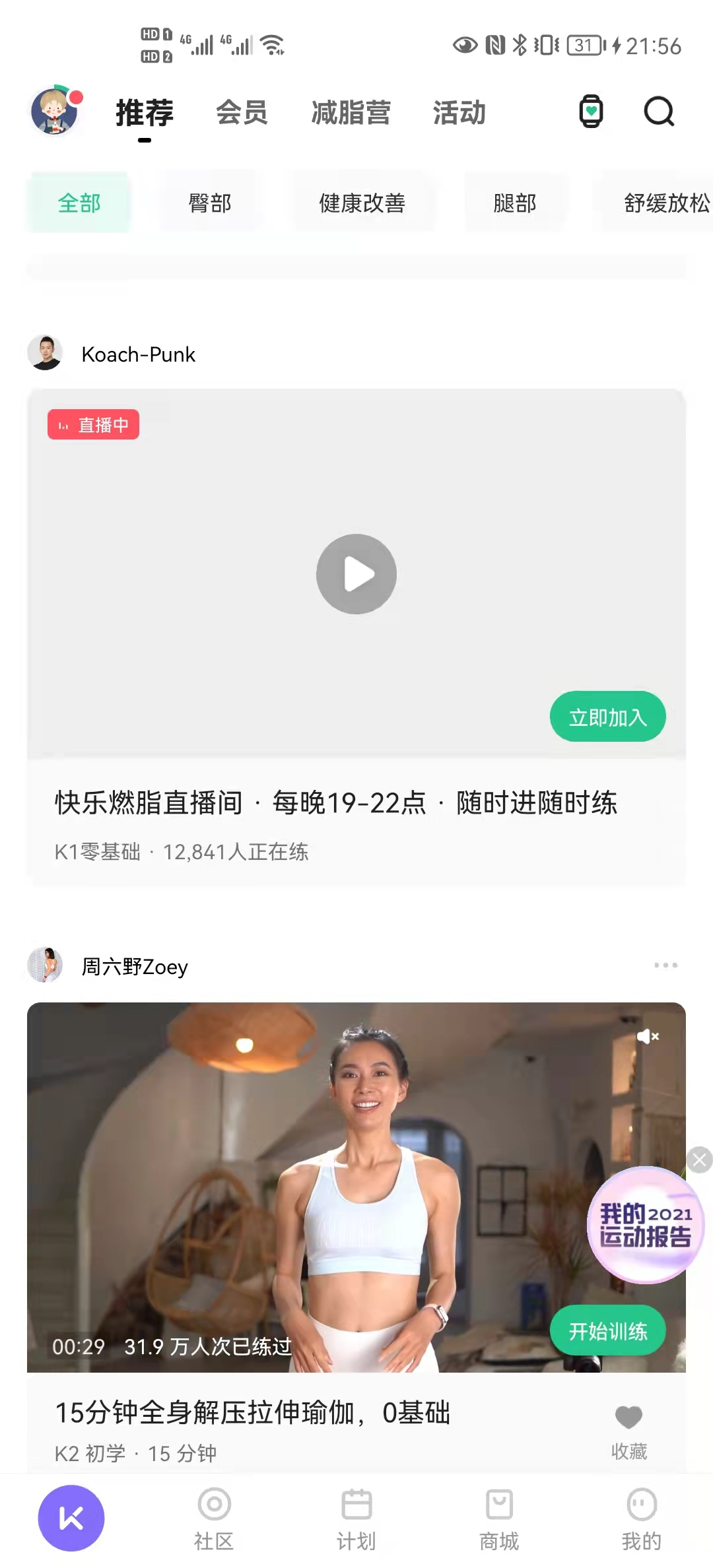Open the search icon
Screen dimensions: 713x1568
[x=659, y=112]
